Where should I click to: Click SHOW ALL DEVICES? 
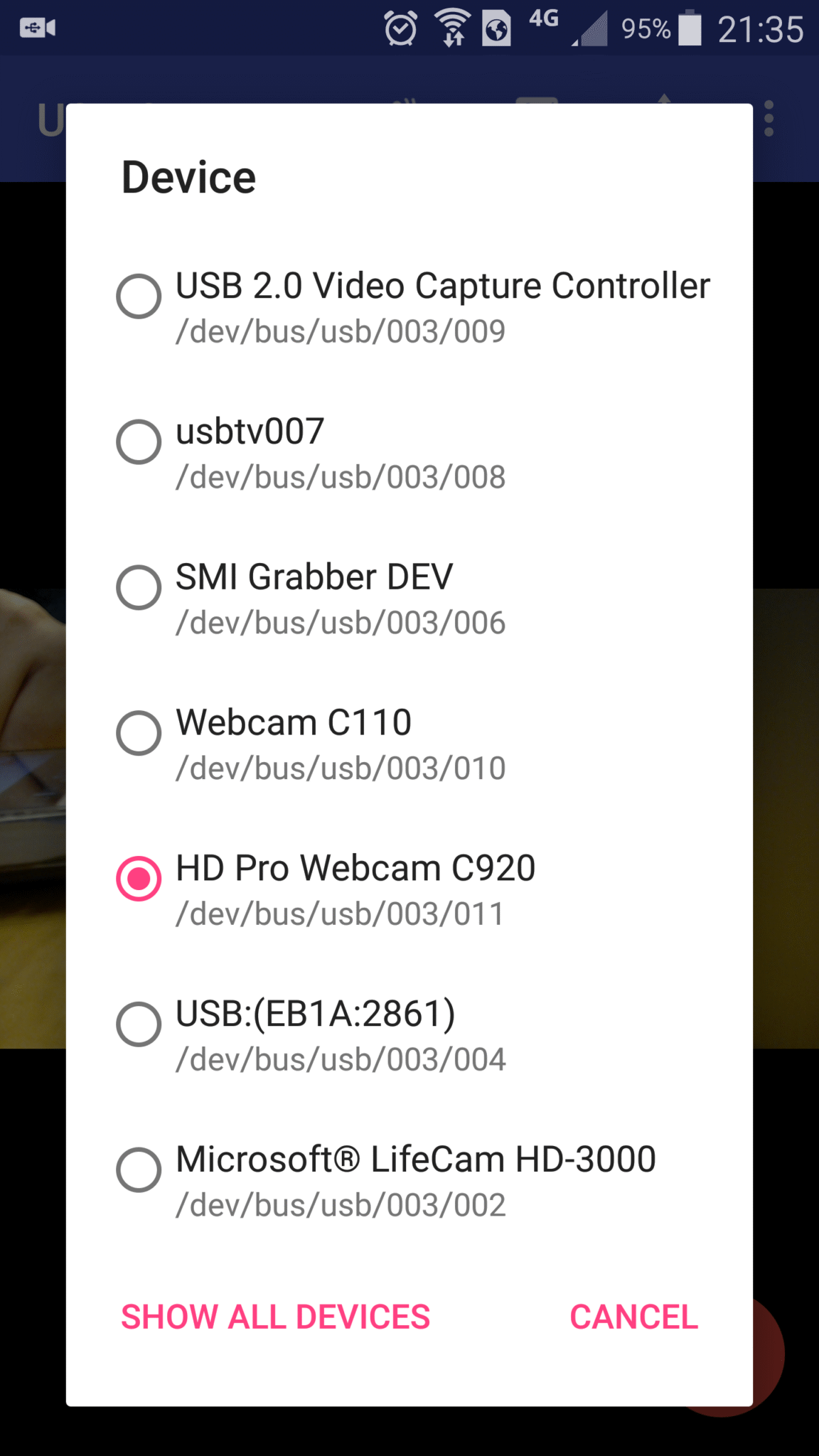[x=276, y=1316]
